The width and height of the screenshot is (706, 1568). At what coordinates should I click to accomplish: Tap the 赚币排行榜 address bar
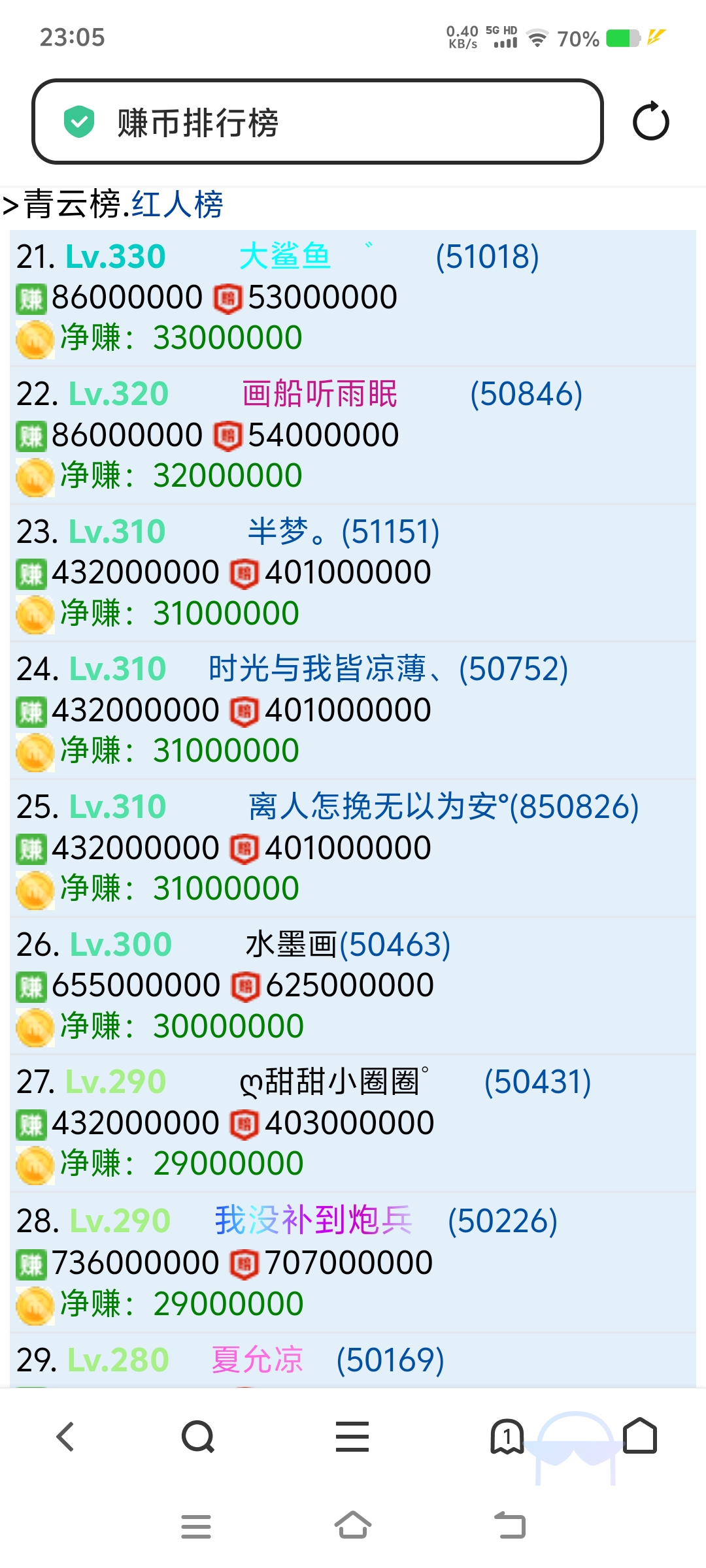[317, 122]
